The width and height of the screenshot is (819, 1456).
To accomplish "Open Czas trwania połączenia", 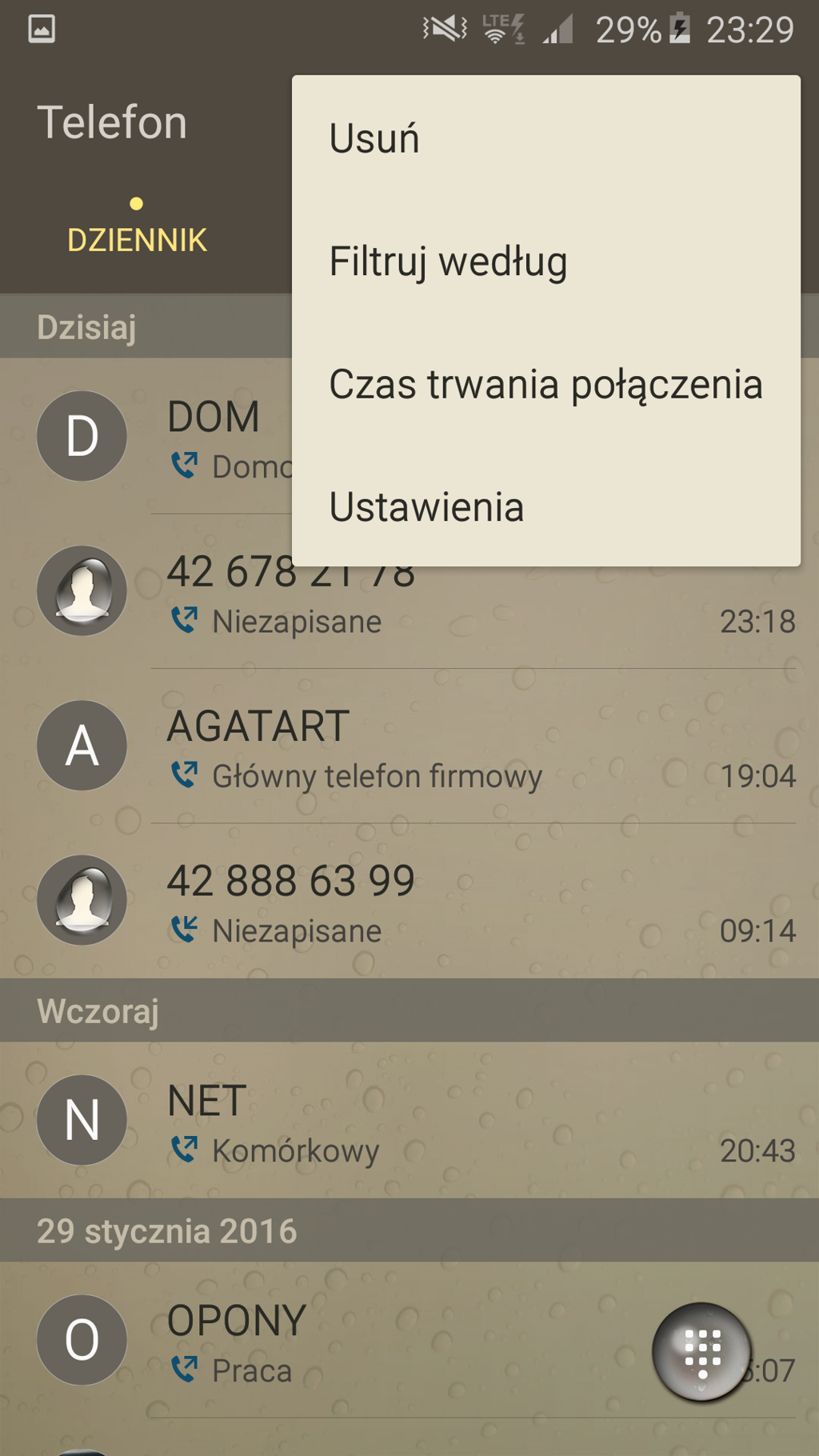I will 545,384.
